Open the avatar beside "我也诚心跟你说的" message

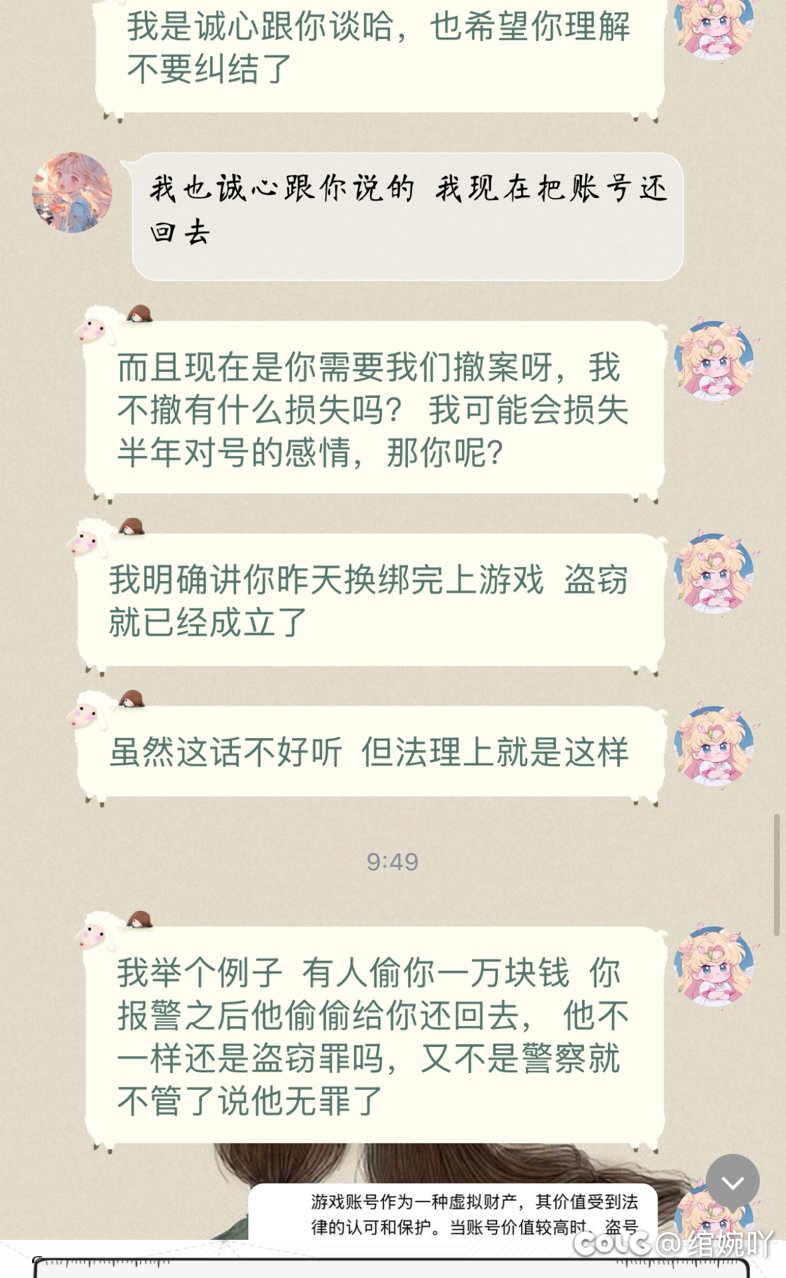72,193
